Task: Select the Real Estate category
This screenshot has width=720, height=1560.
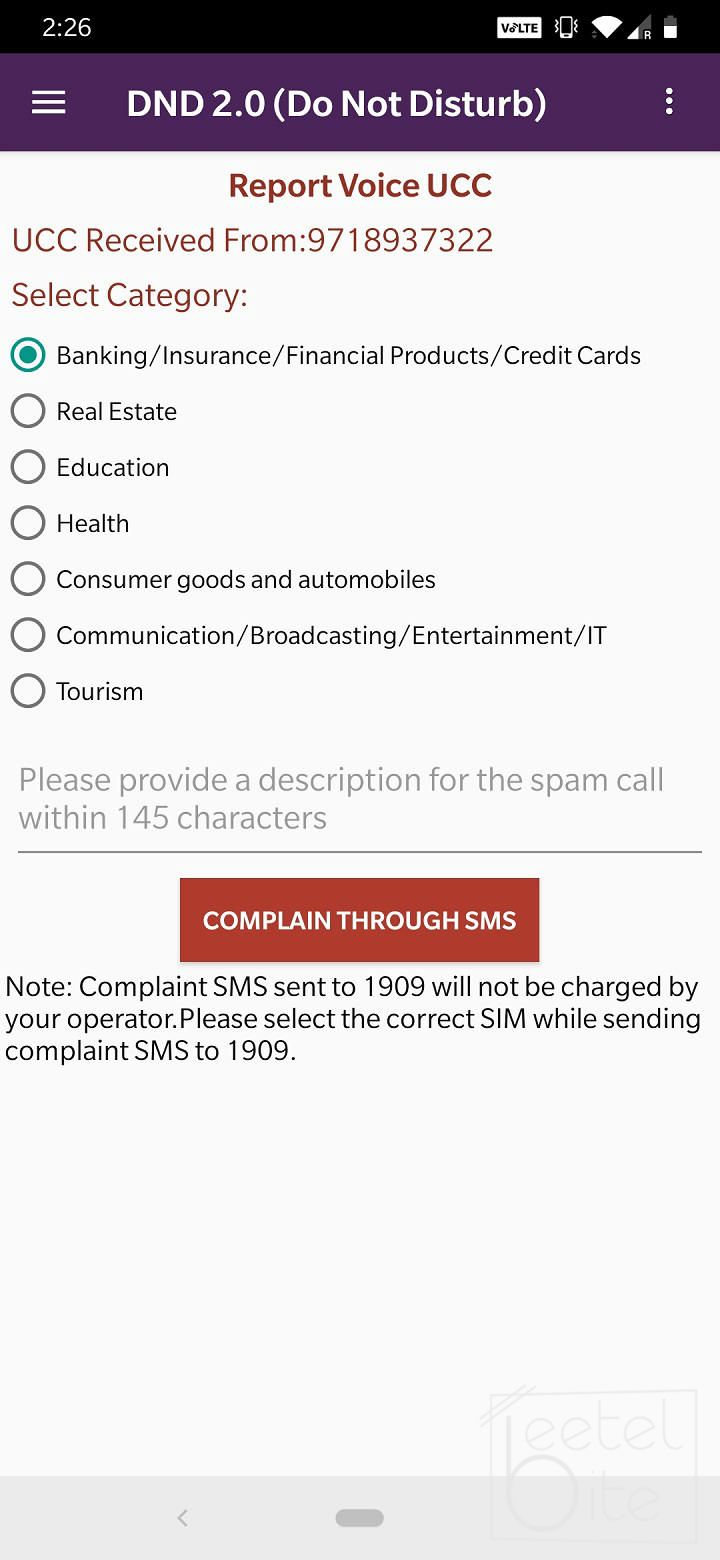Action: (28, 411)
